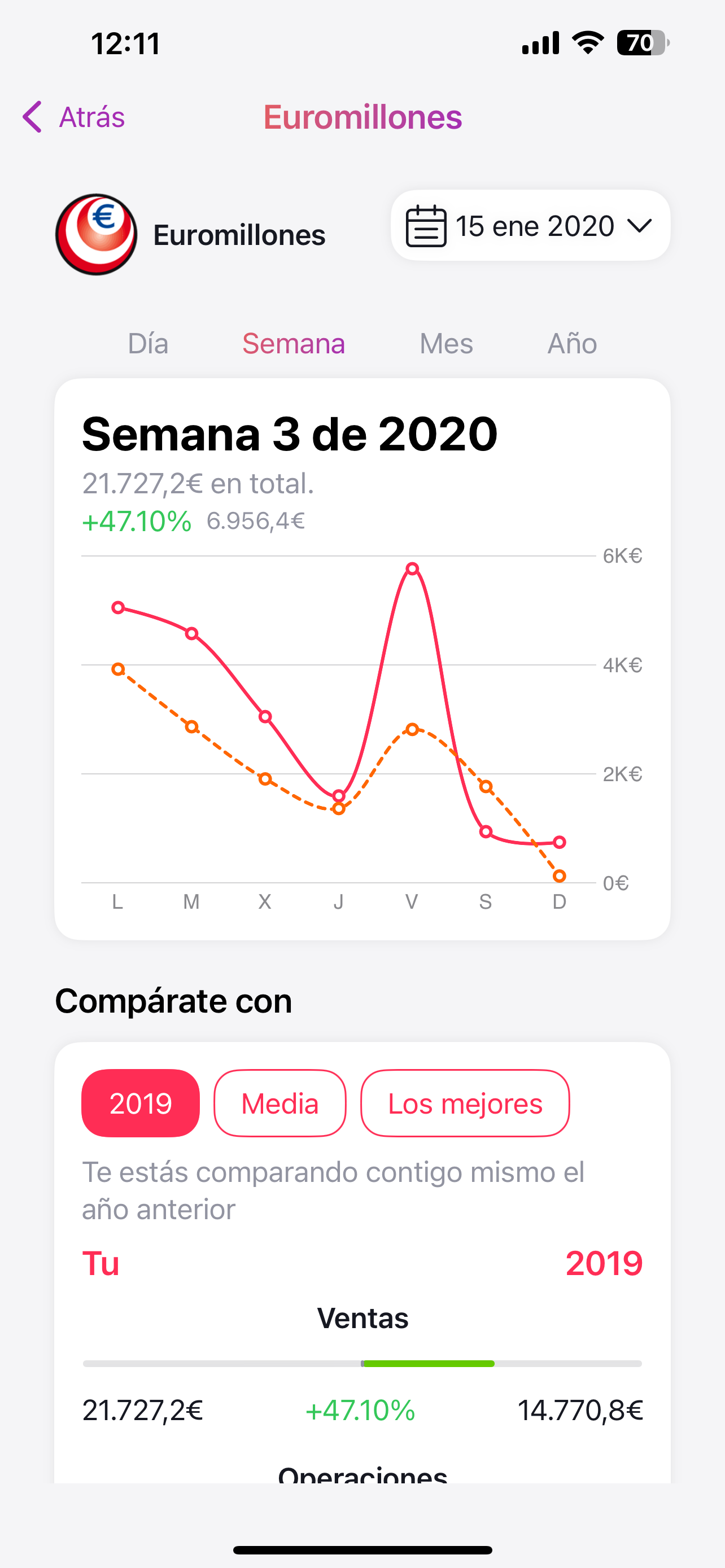Image resolution: width=725 pixels, height=1568 pixels.
Task: Switch to the Año view
Action: click(x=572, y=344)
